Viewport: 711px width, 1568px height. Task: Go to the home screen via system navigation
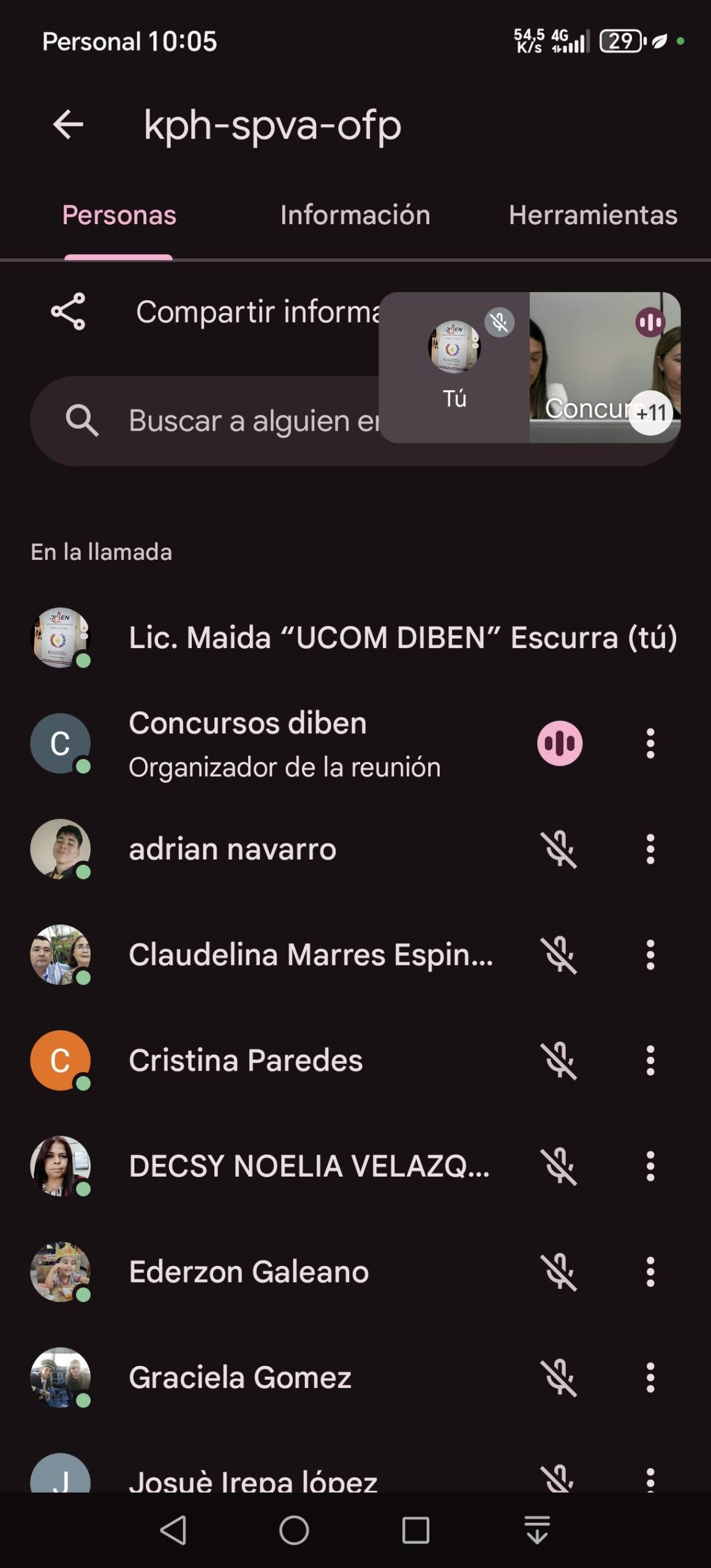click(294, 1530)
